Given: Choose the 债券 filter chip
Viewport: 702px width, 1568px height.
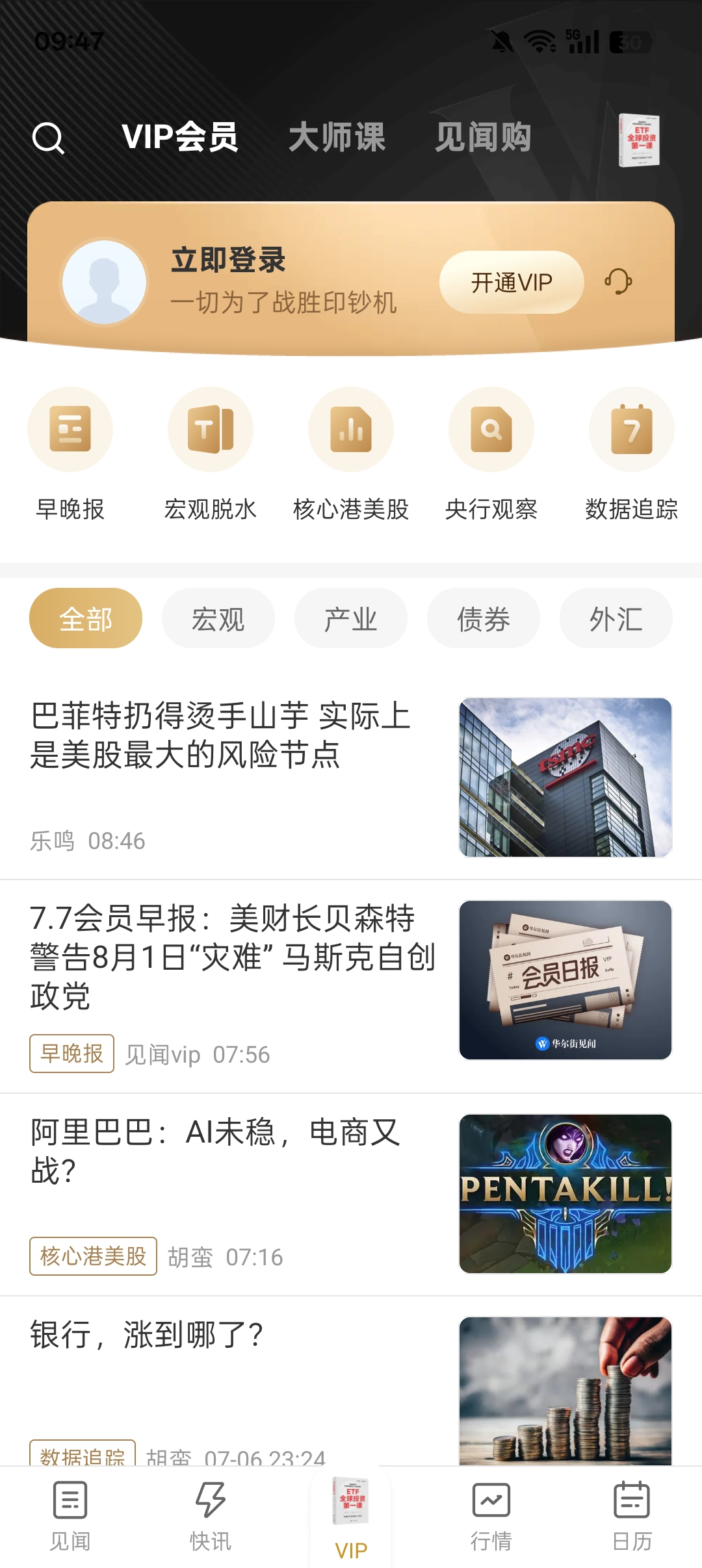Looking at the screenshot, I should (484, 618).
